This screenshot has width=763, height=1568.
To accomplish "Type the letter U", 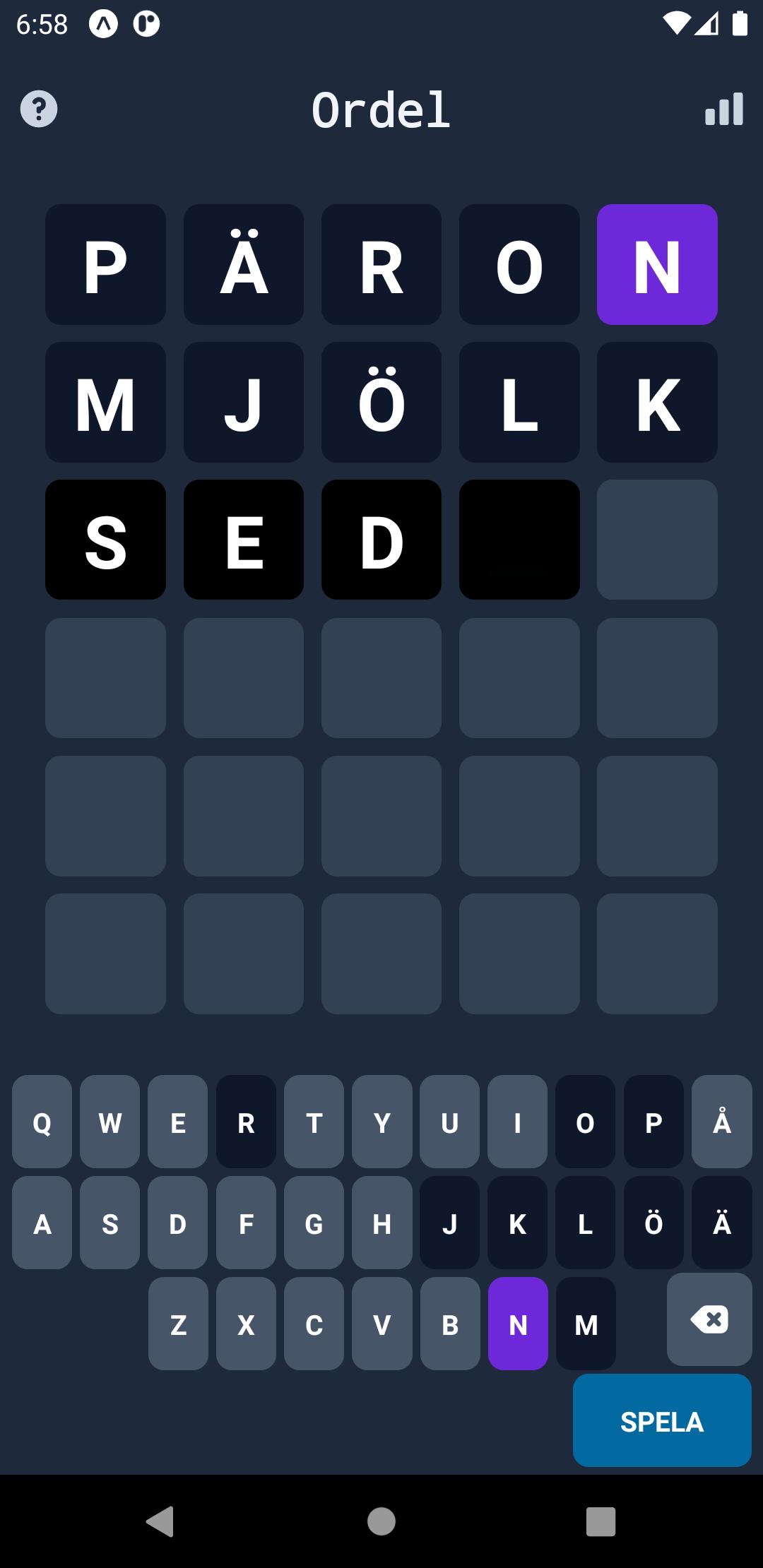I will (x=449, y=1122).
